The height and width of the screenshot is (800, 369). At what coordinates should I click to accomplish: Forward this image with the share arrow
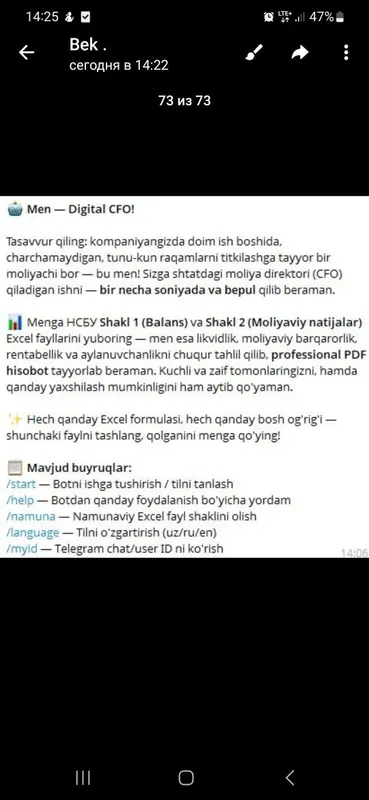pos(300,53)
